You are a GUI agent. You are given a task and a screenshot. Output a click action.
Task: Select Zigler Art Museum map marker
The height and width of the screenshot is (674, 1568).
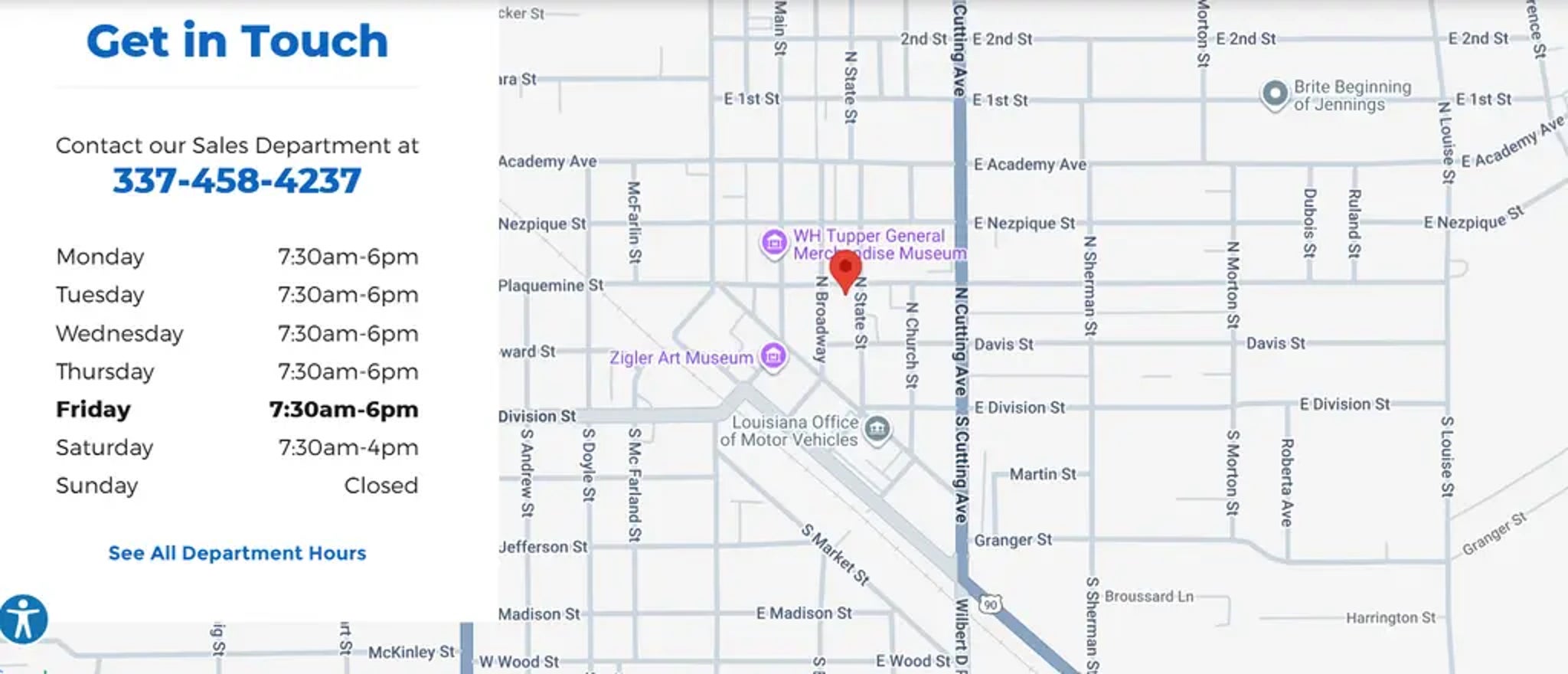[773, 356]
